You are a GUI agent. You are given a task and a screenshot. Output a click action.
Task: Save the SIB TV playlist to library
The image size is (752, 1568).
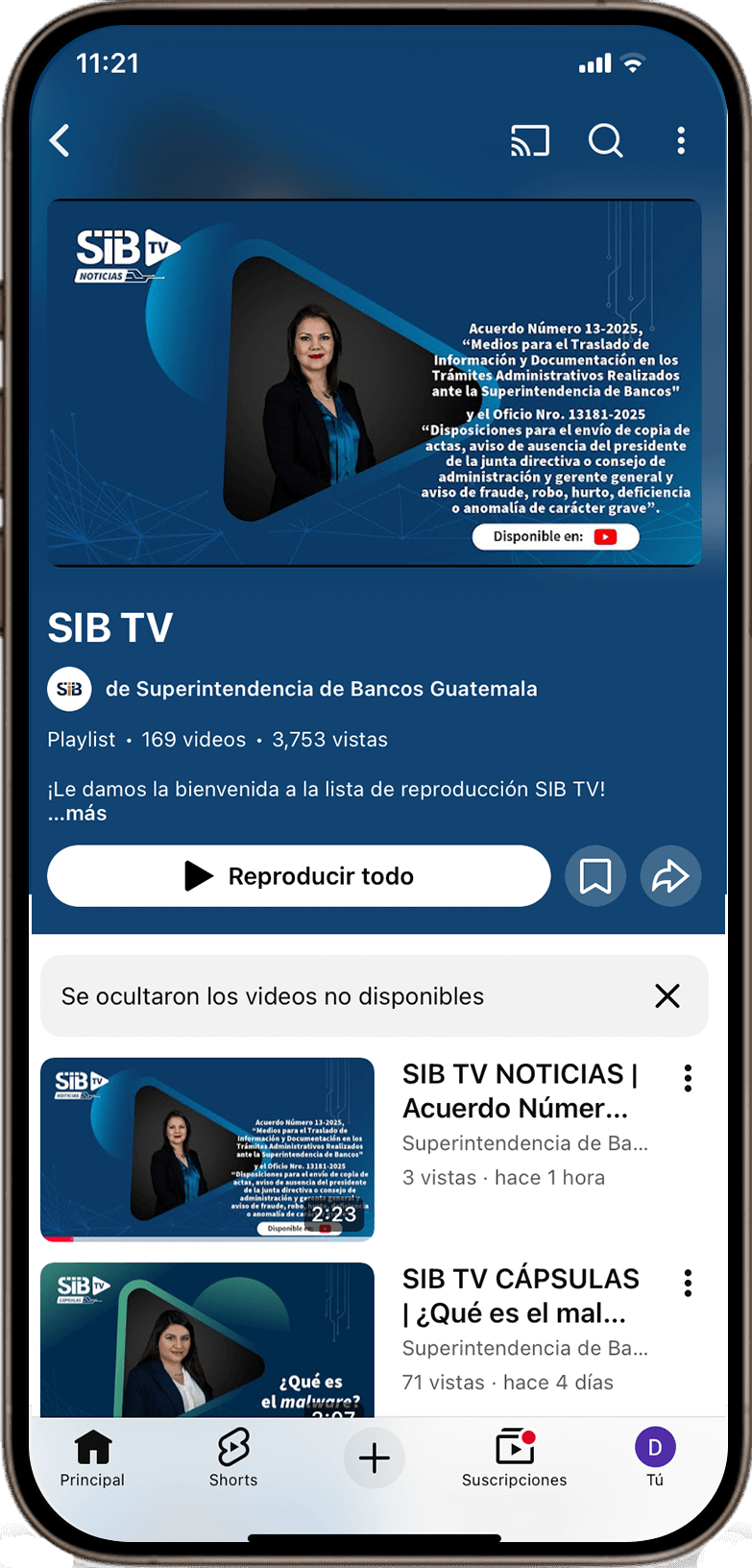tap(595, 876)
